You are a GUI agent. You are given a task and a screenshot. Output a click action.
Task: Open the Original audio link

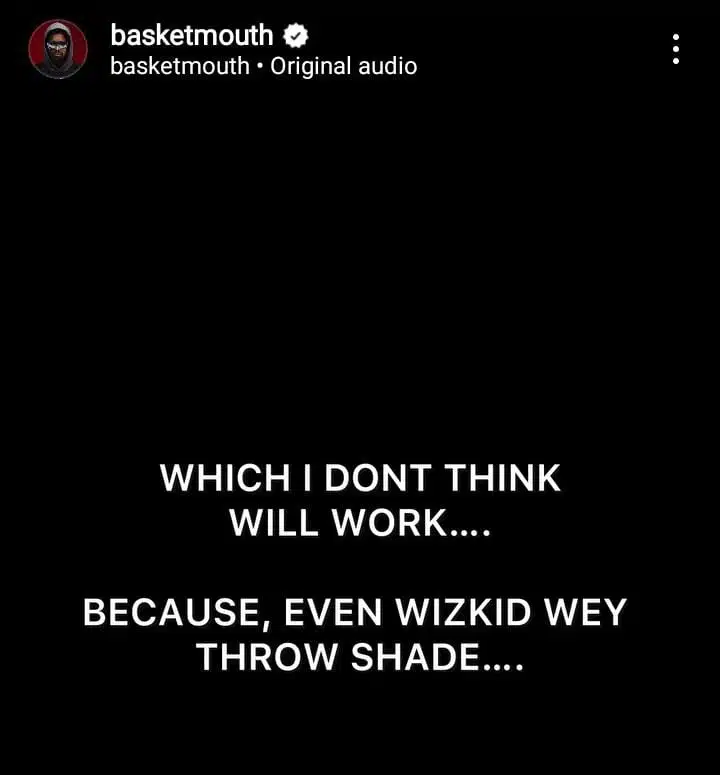tap(343, 67)
